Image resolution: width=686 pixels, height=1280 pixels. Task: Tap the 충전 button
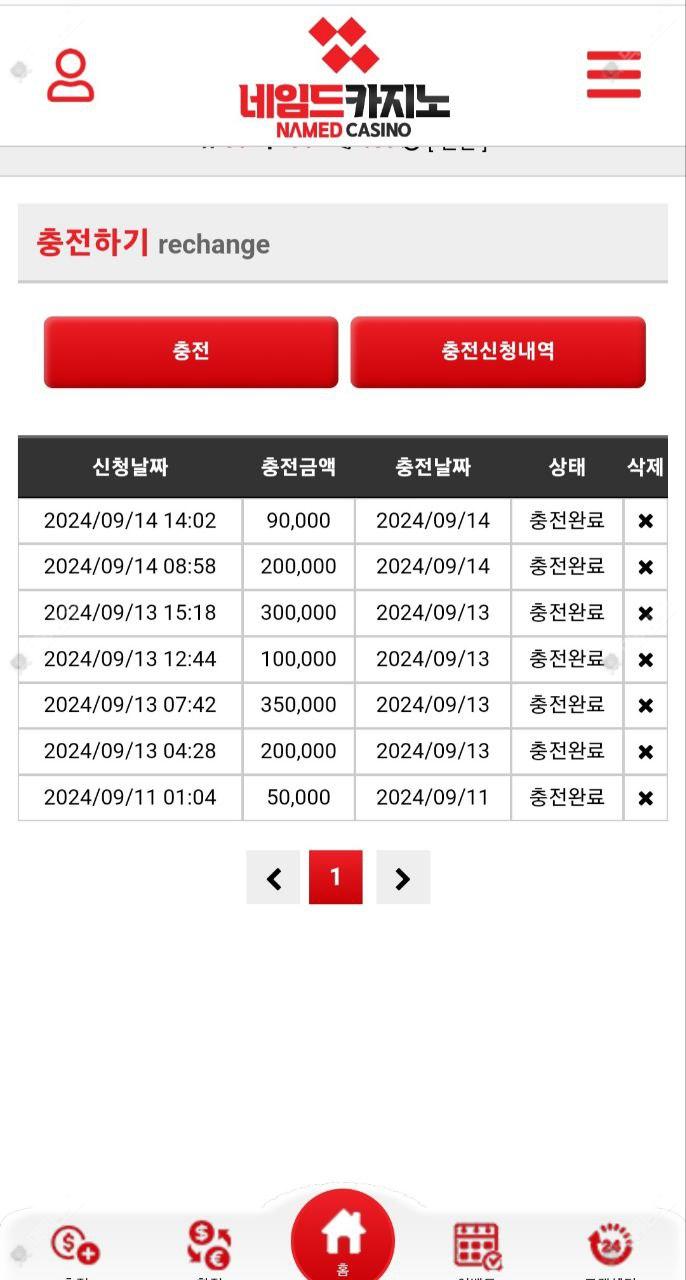191,352
